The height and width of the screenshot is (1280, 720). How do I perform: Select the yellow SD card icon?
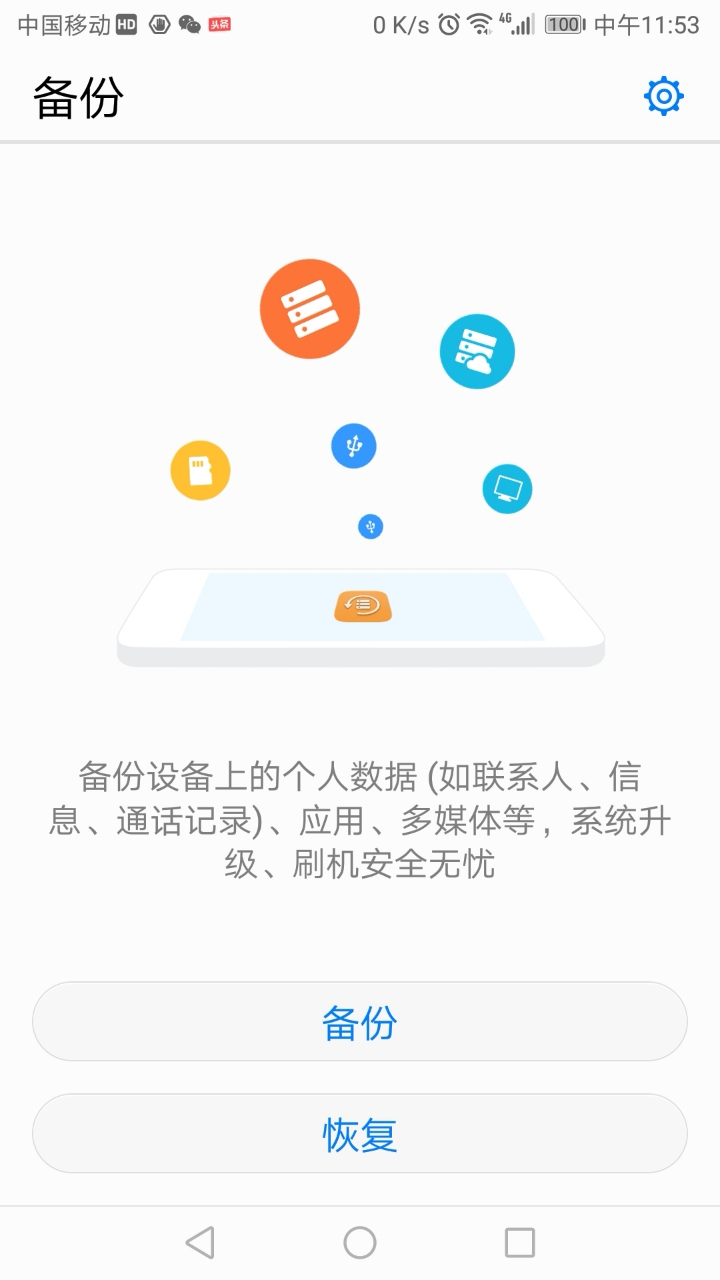(x=199, y=469)
